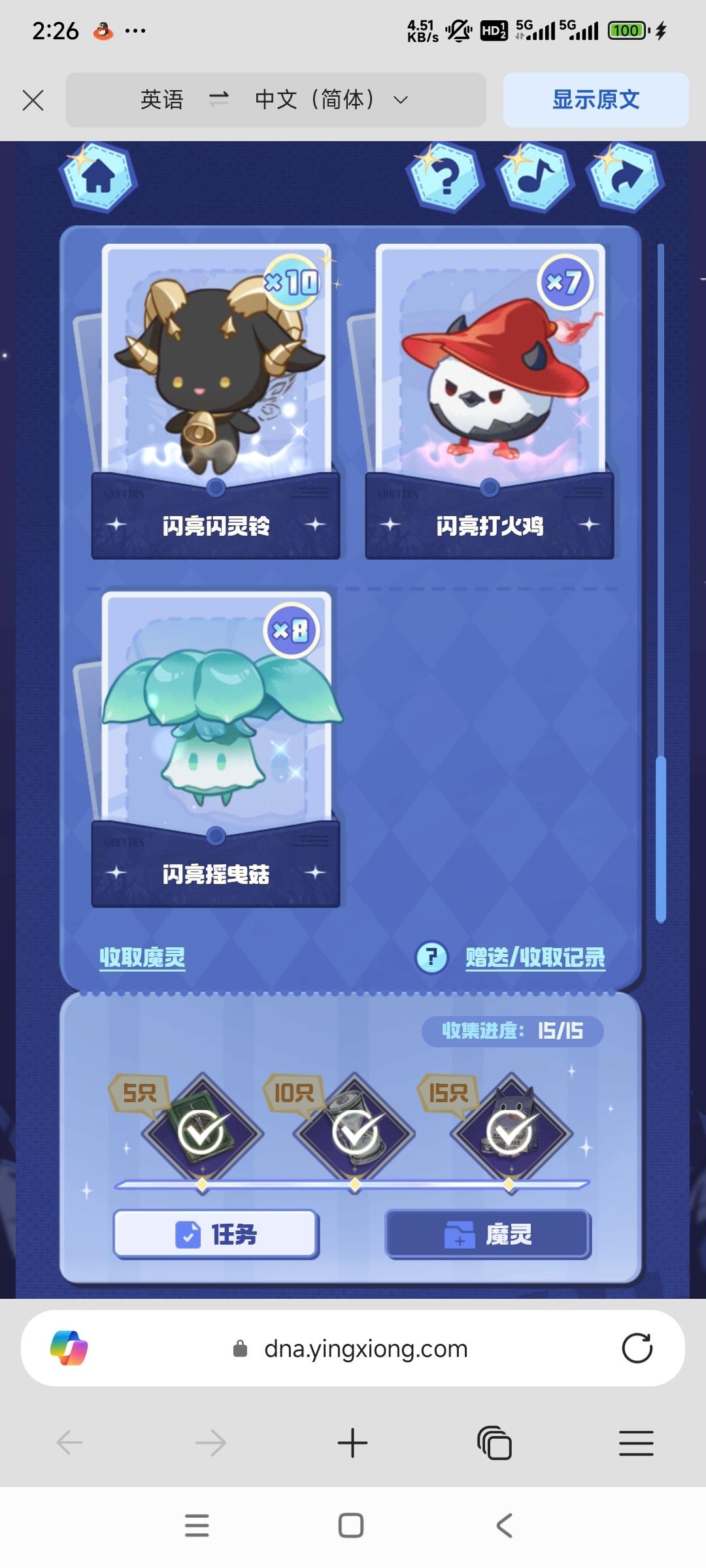View the 10只 reward item

tap(355, 1132)
